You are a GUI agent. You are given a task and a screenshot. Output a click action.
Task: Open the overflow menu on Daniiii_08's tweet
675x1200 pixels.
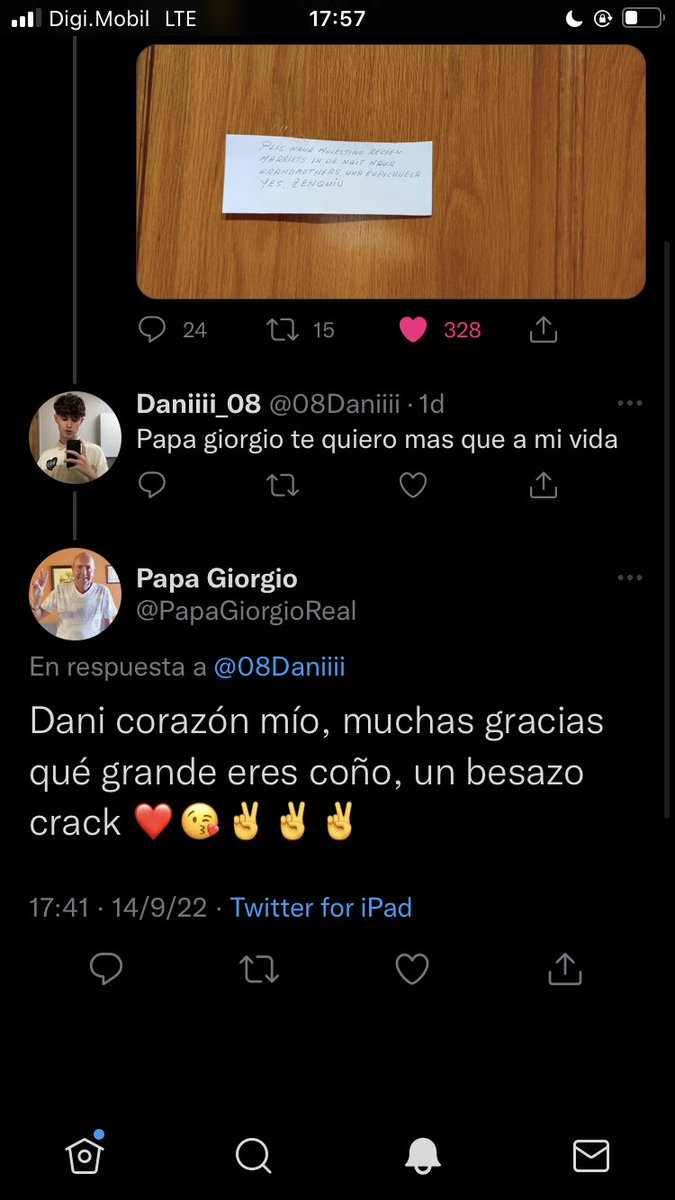click(x=630, y=404)
